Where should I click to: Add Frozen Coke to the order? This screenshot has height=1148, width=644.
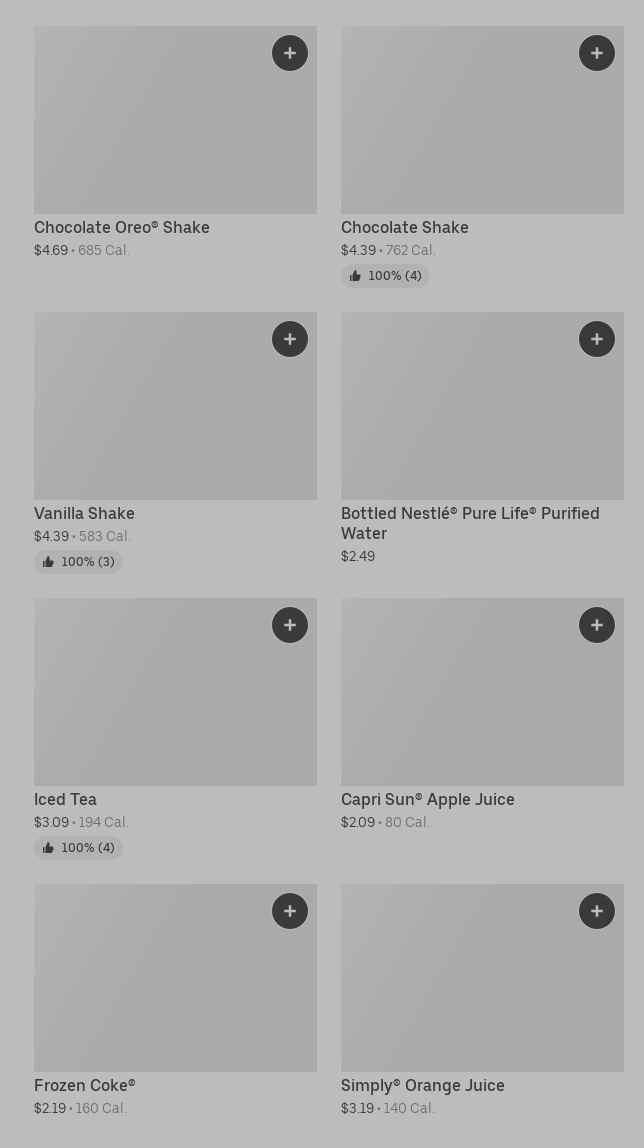click(290, 911)
